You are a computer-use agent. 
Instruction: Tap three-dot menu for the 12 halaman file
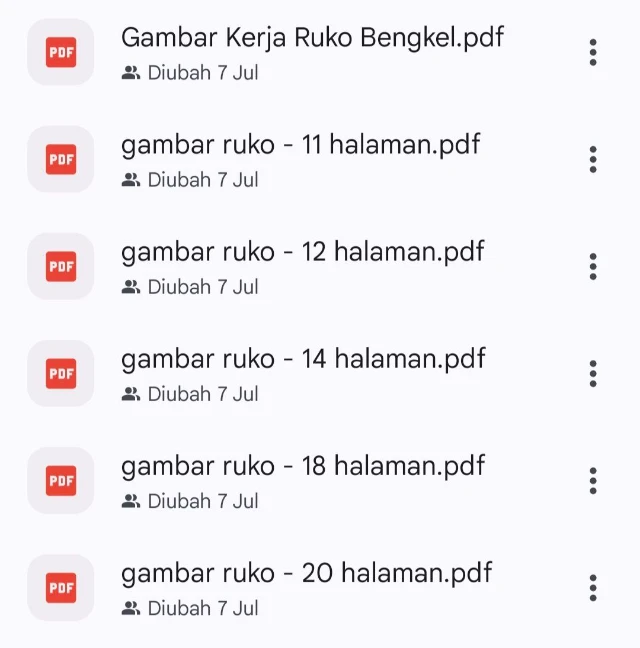593,266
